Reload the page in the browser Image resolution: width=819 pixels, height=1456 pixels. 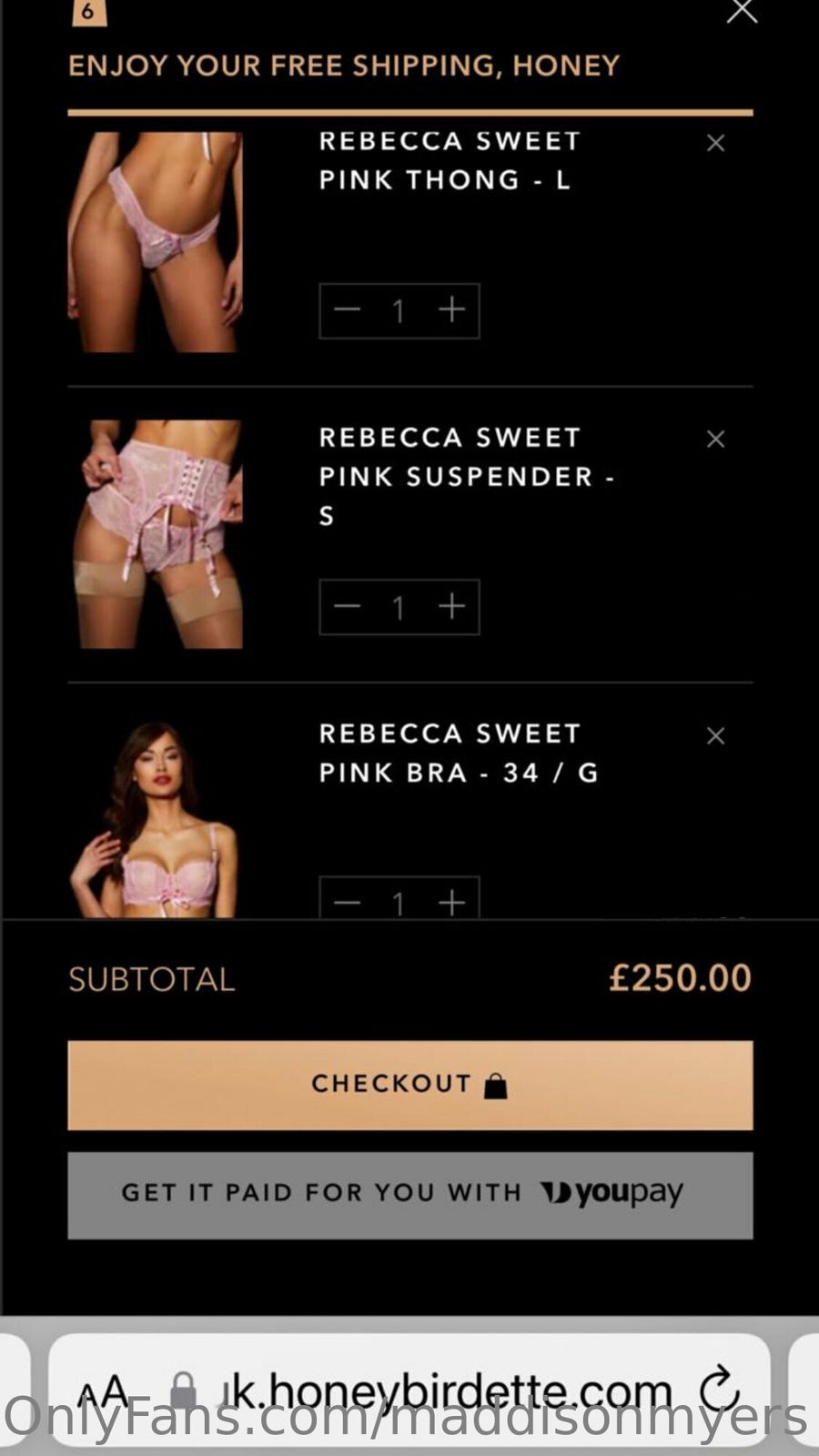(718, 1390)
